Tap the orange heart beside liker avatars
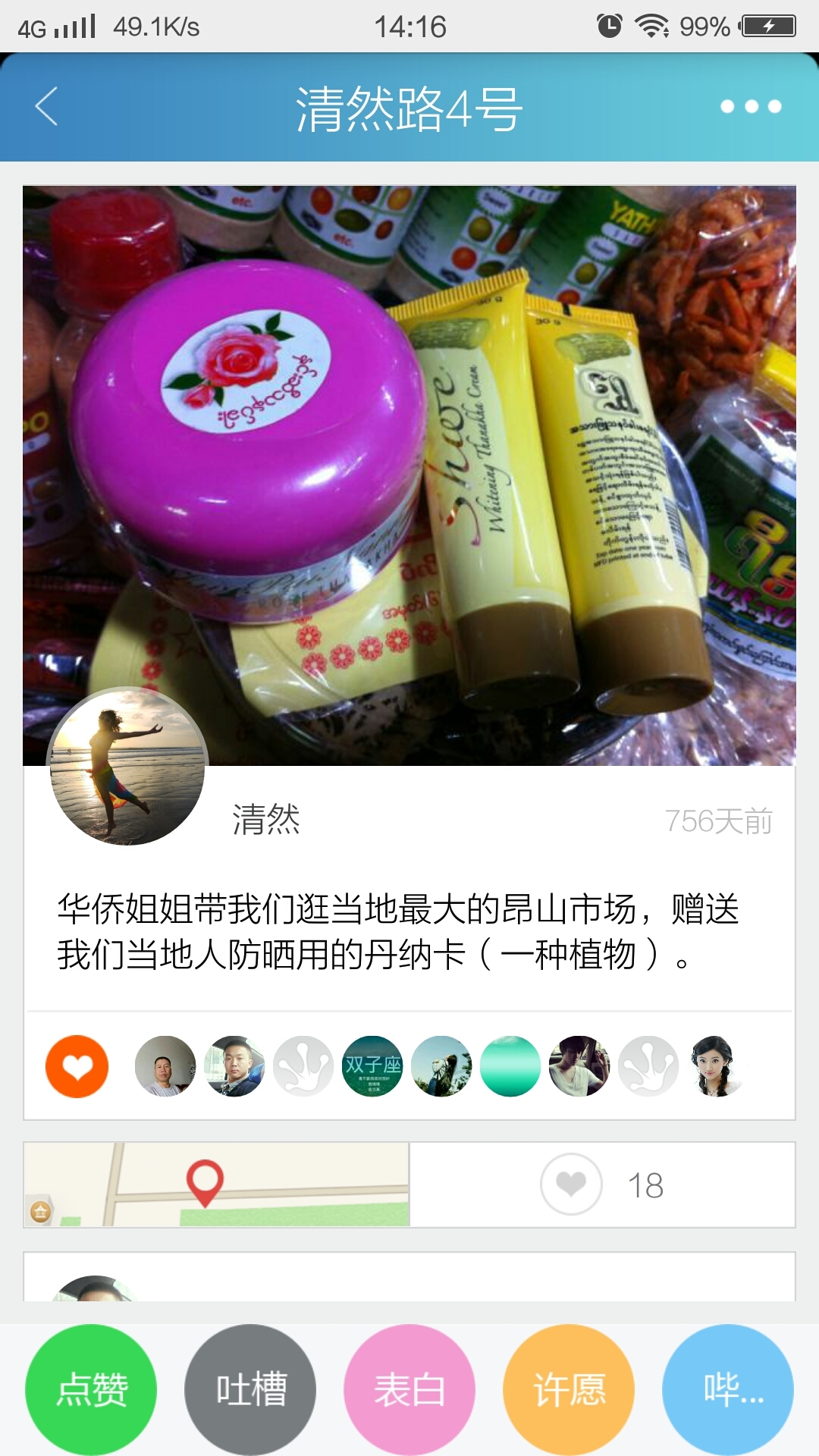This screenshot has width=819, height=1456. tap(77, 1066)
